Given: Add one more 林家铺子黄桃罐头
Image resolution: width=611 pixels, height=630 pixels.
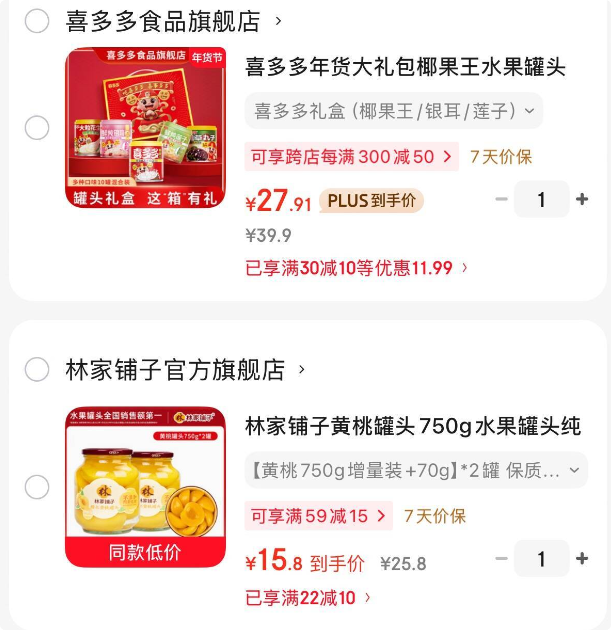Looking at the screenshot, I should (x=582, y=559).
